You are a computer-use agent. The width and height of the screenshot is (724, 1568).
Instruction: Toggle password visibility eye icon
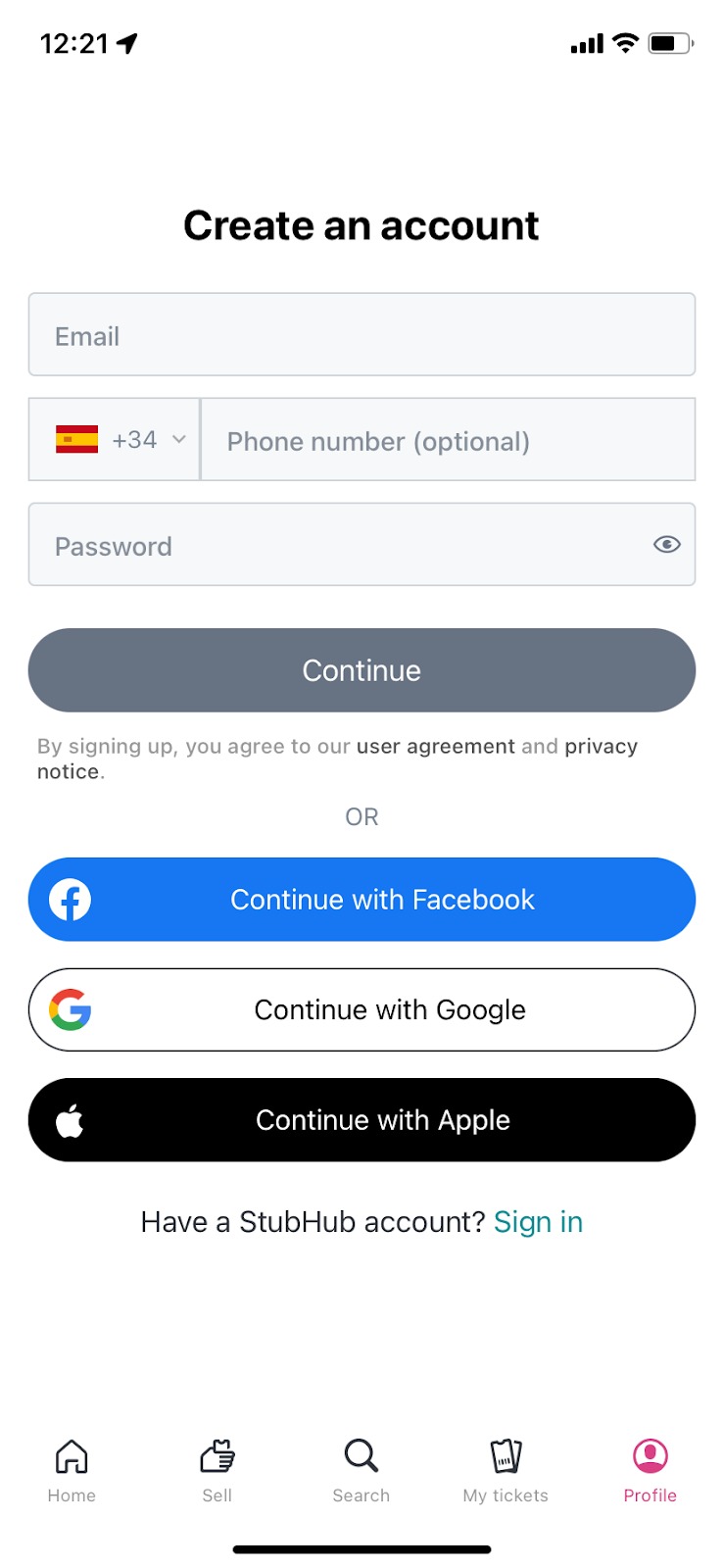point(666,545)
